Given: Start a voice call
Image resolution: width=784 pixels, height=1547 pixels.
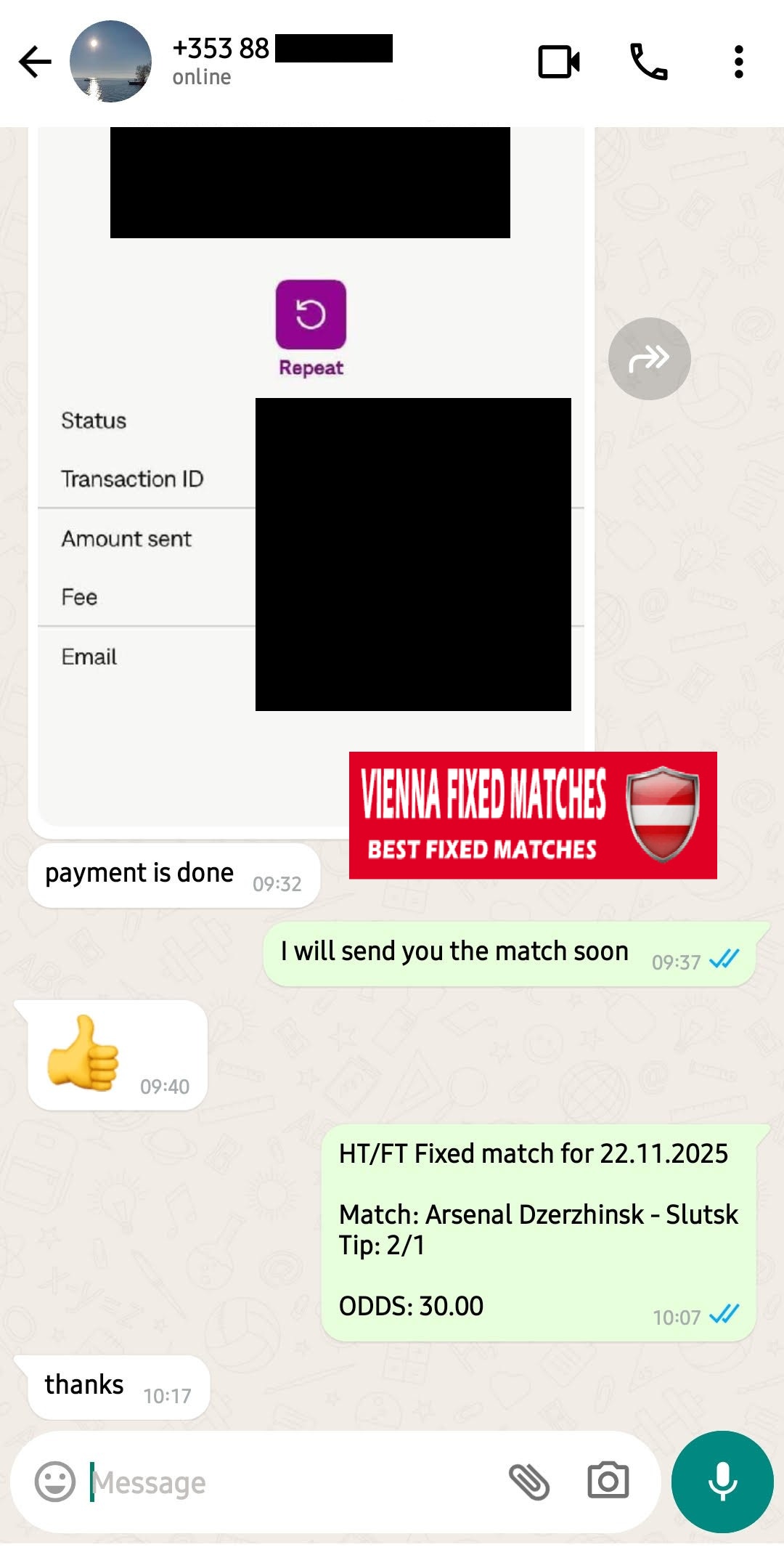Looking at the screenshot, I should [648, 62].
